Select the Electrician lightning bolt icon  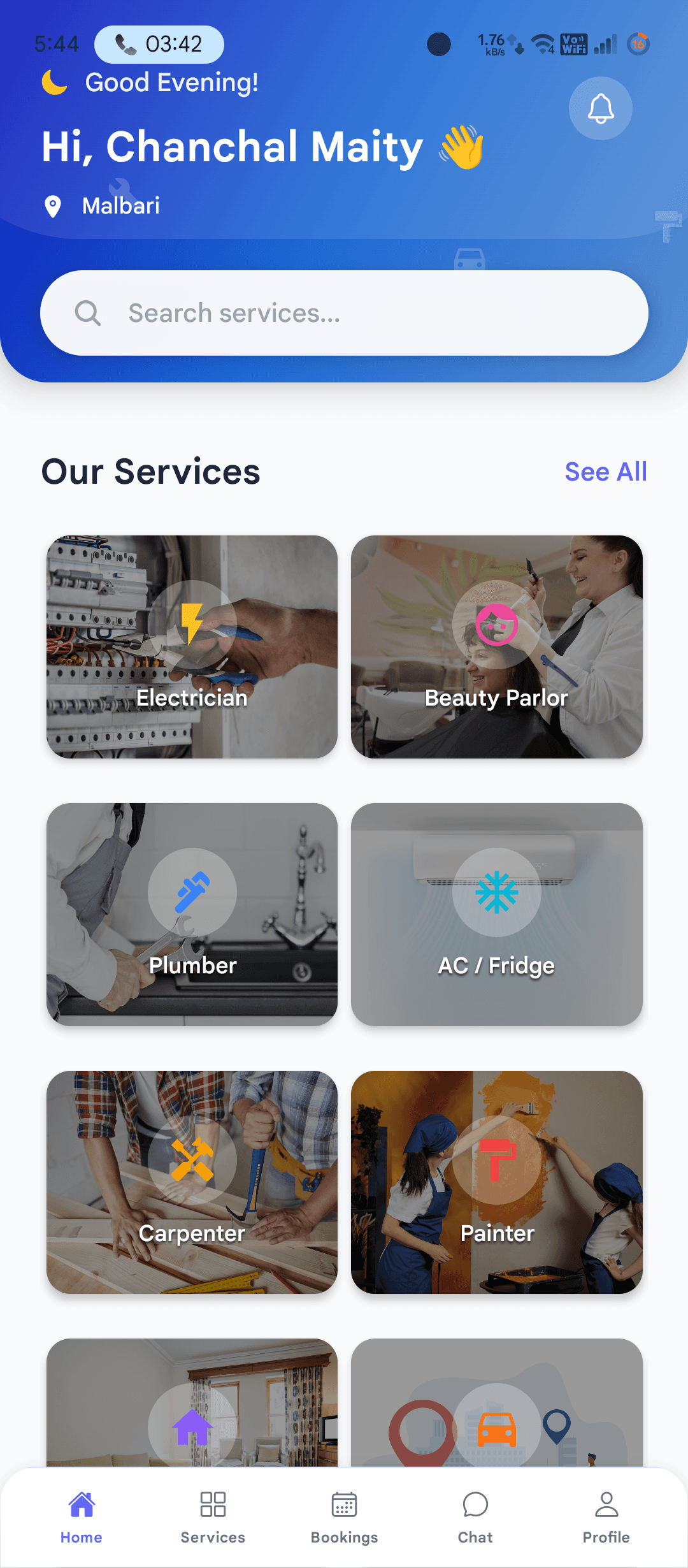[x=192, y=623]
